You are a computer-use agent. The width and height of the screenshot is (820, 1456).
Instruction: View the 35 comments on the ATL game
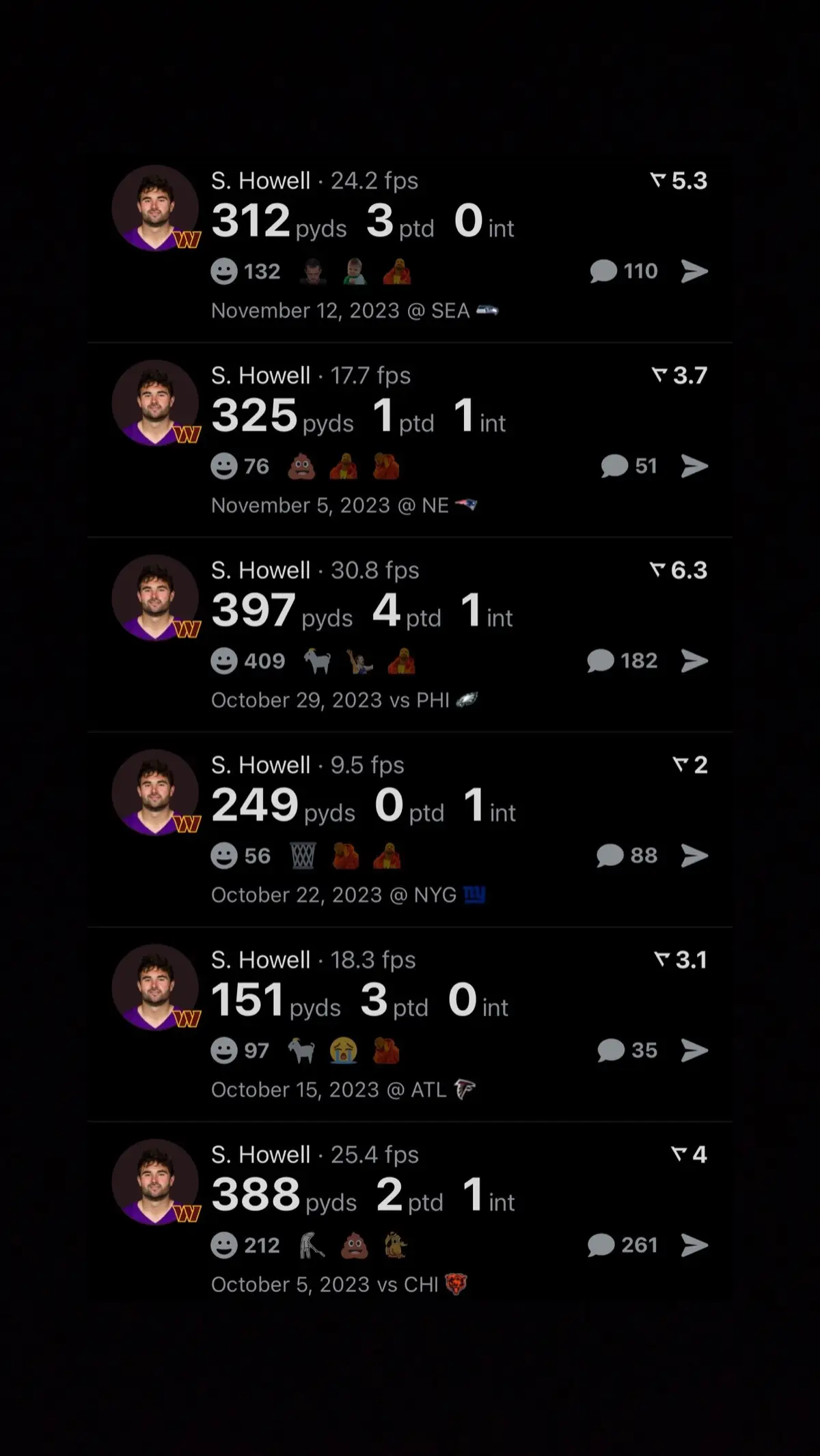(x=627, y=1050)
